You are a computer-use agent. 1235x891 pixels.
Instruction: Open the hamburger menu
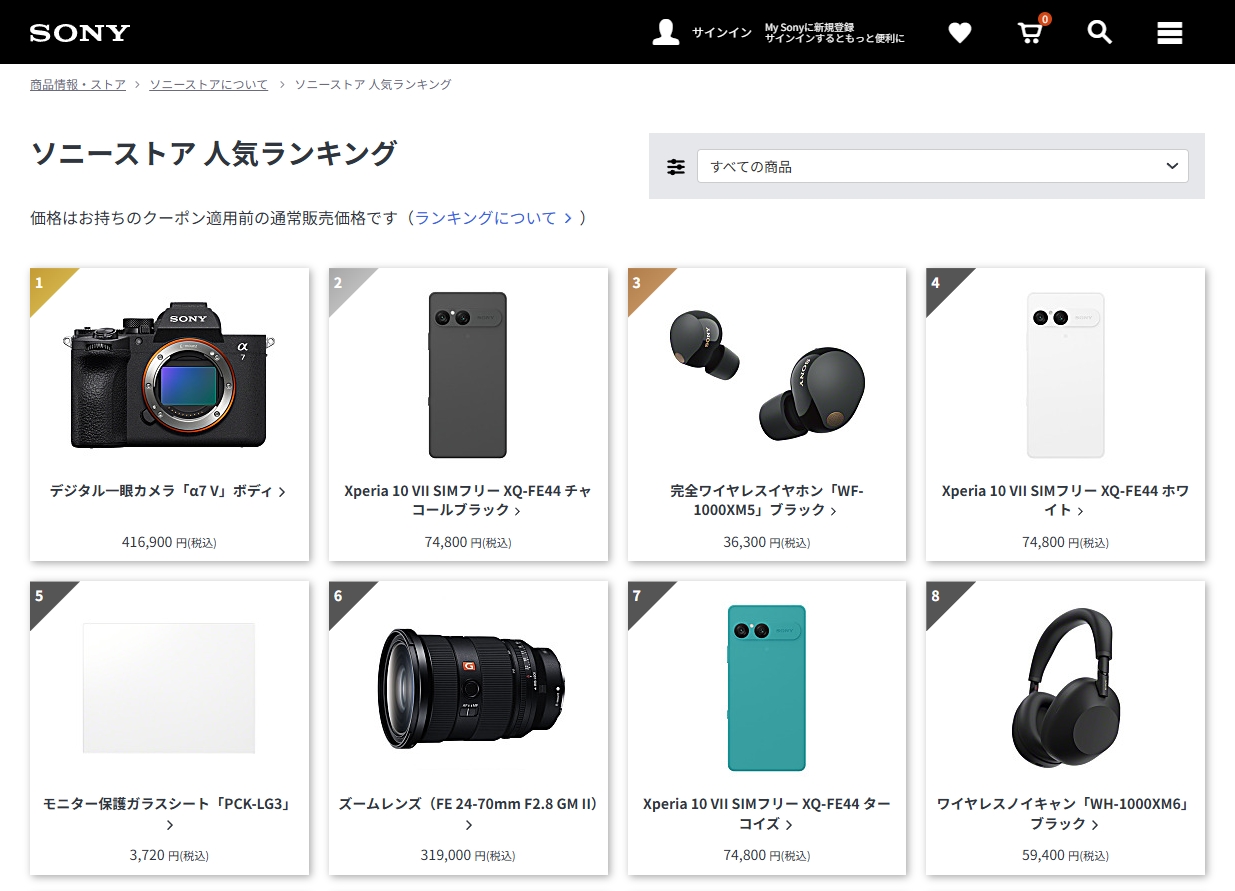click(1169, 33)
